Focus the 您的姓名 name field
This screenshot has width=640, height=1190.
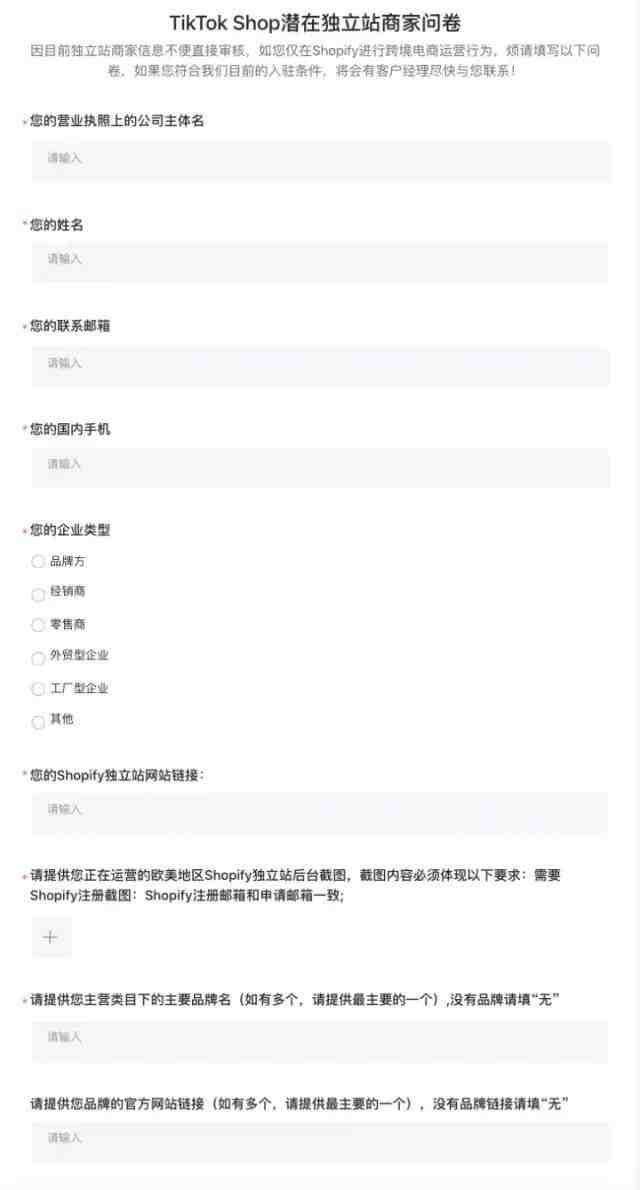320,260
